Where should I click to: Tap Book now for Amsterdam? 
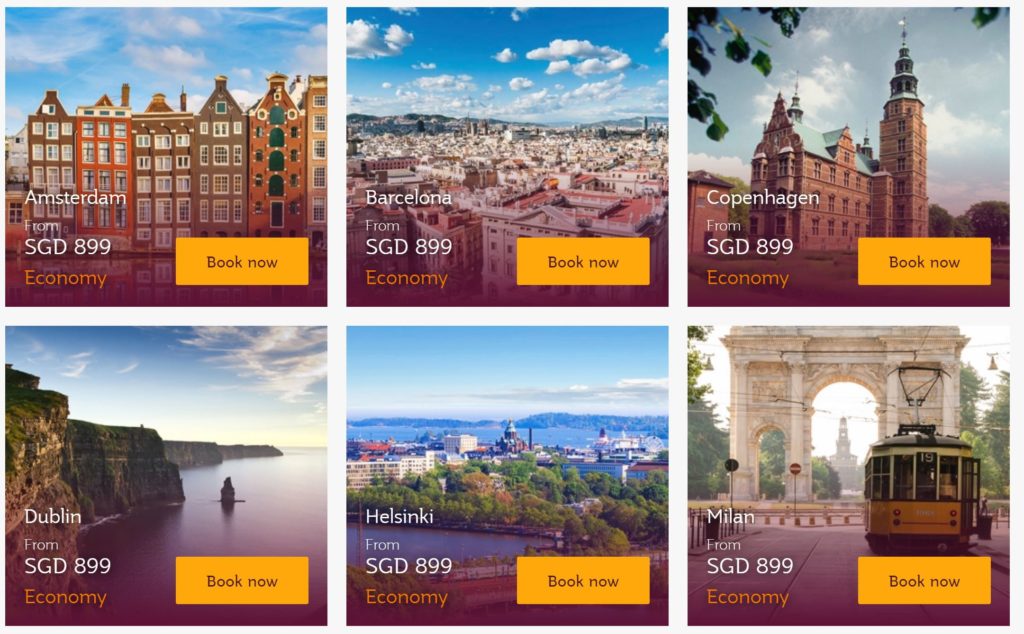point(242,262)
